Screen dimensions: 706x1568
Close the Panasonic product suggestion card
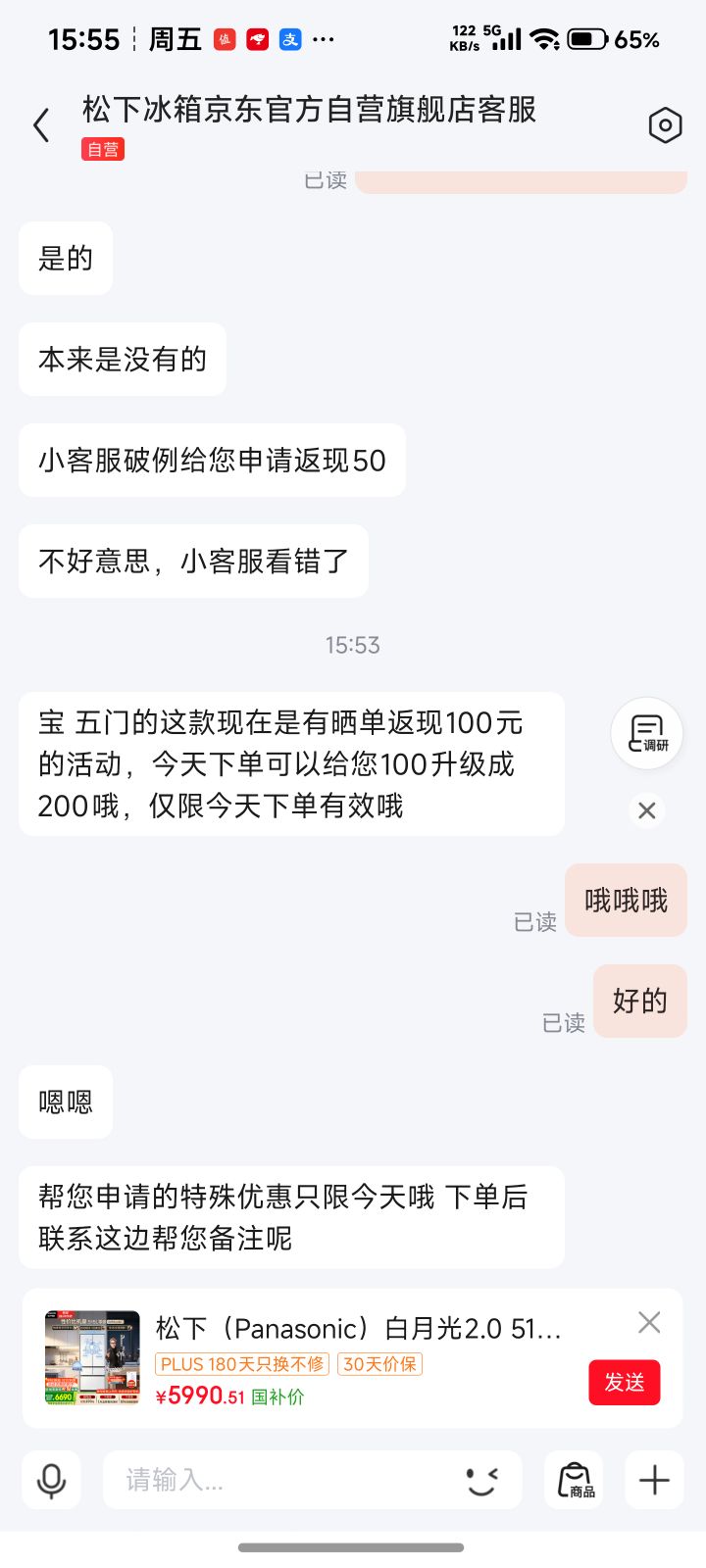[649, 1323]
